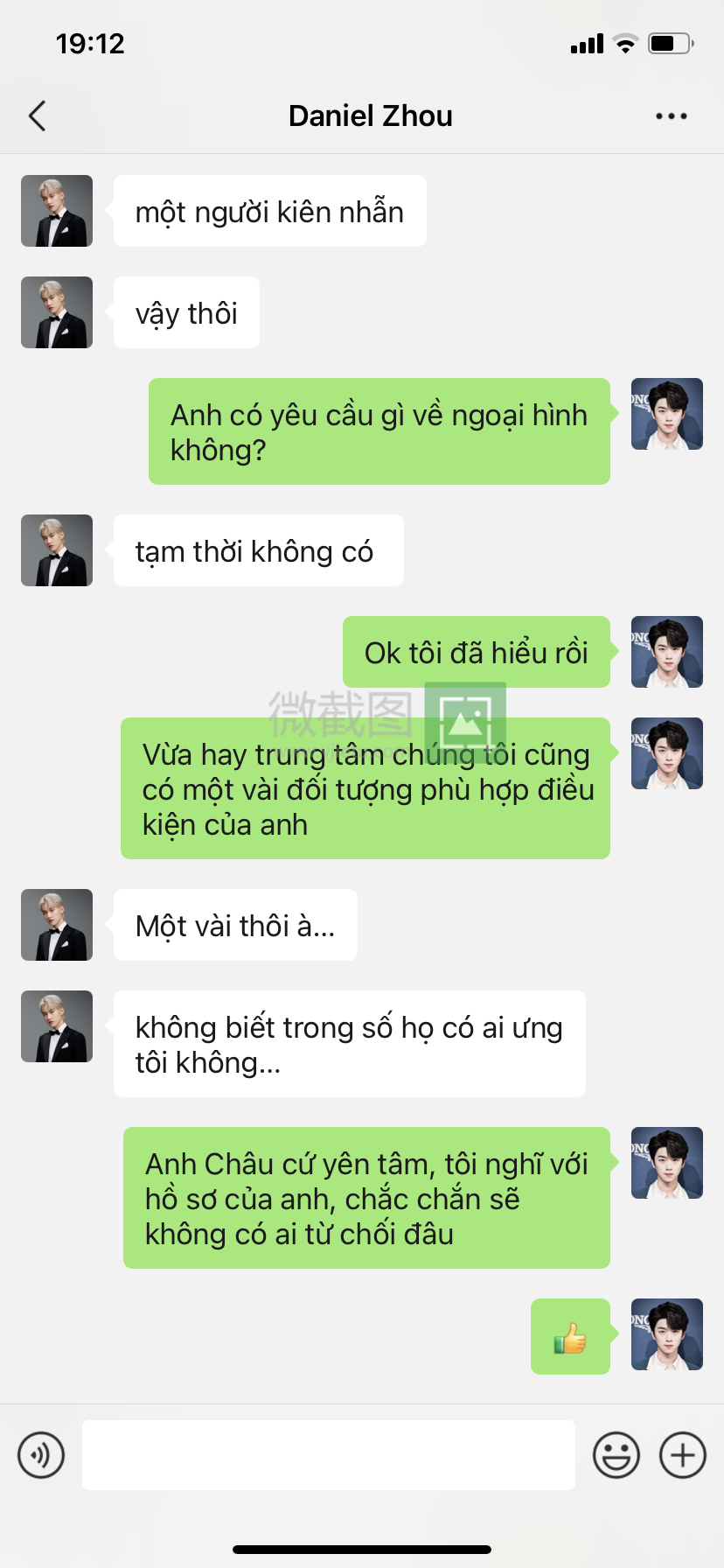Viewport: 724px width, 1568px height.
Task: Switch to voice message input
Action: (x=41, y=1455)
